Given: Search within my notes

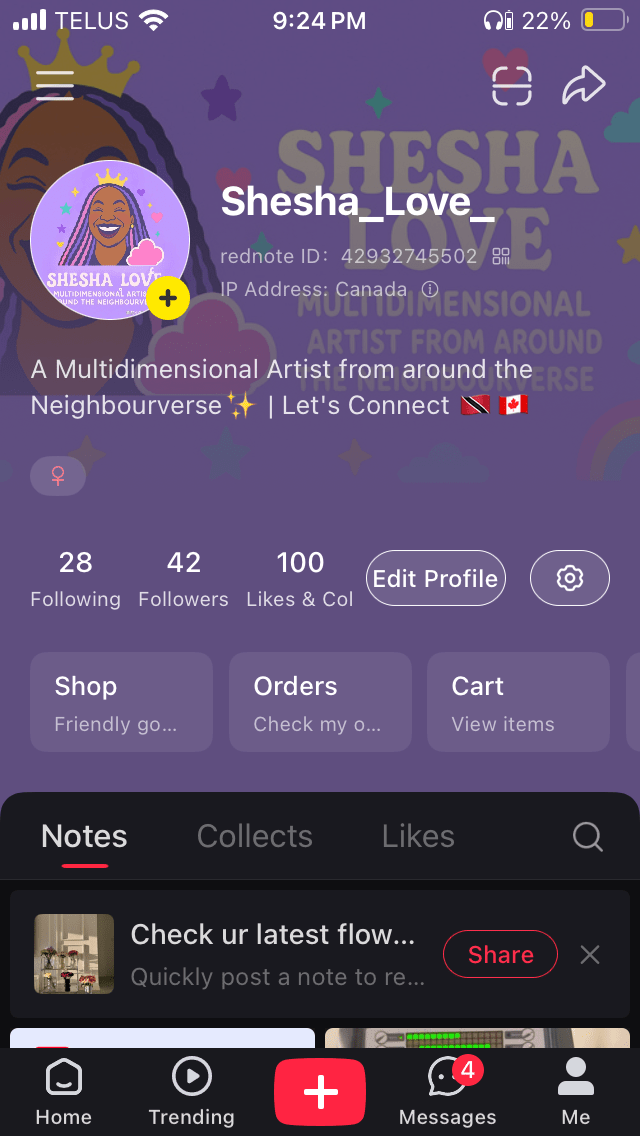Looking at the screenshot, I should [588, 836].
